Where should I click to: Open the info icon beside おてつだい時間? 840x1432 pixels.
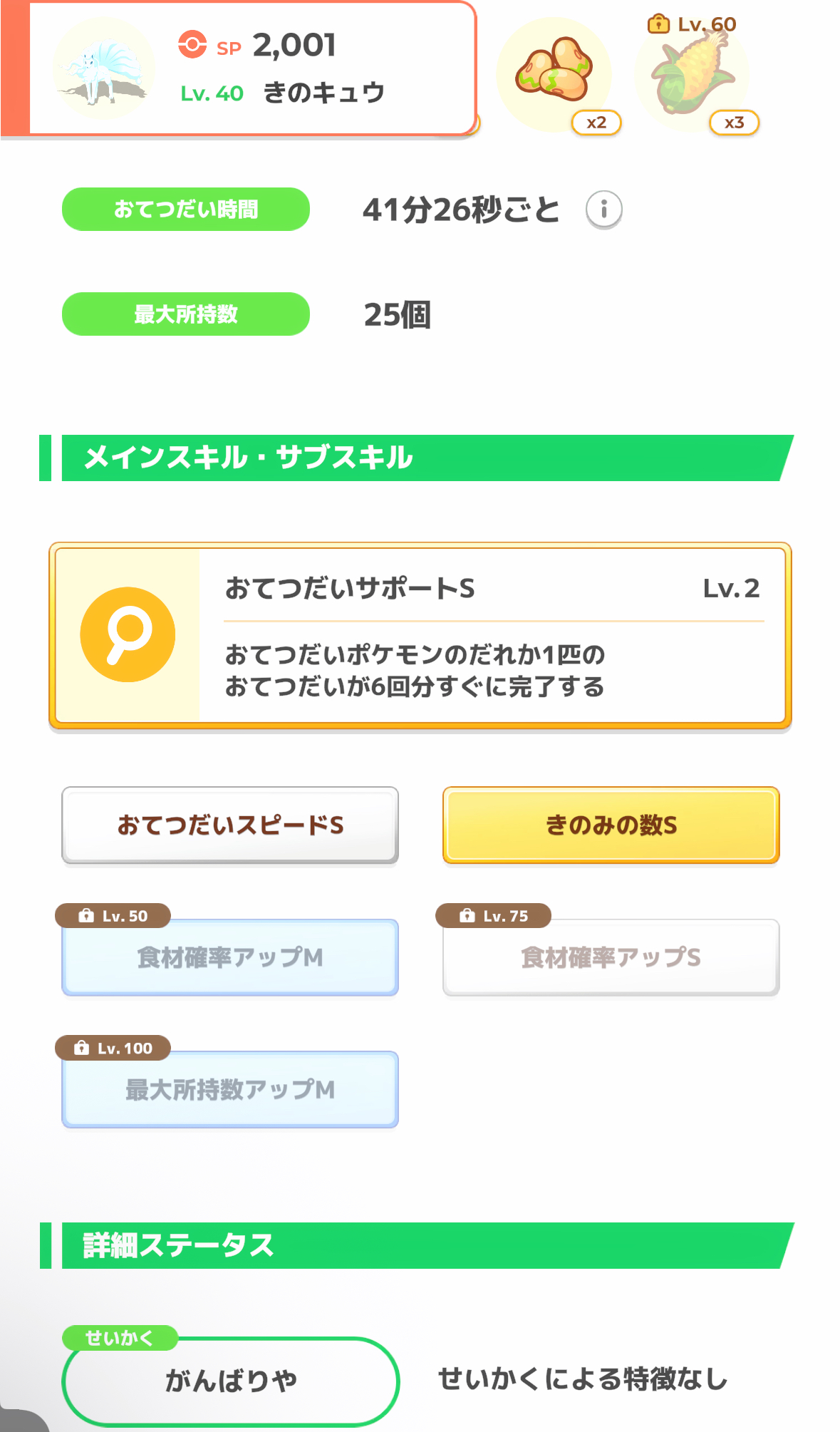pos(603,210)
